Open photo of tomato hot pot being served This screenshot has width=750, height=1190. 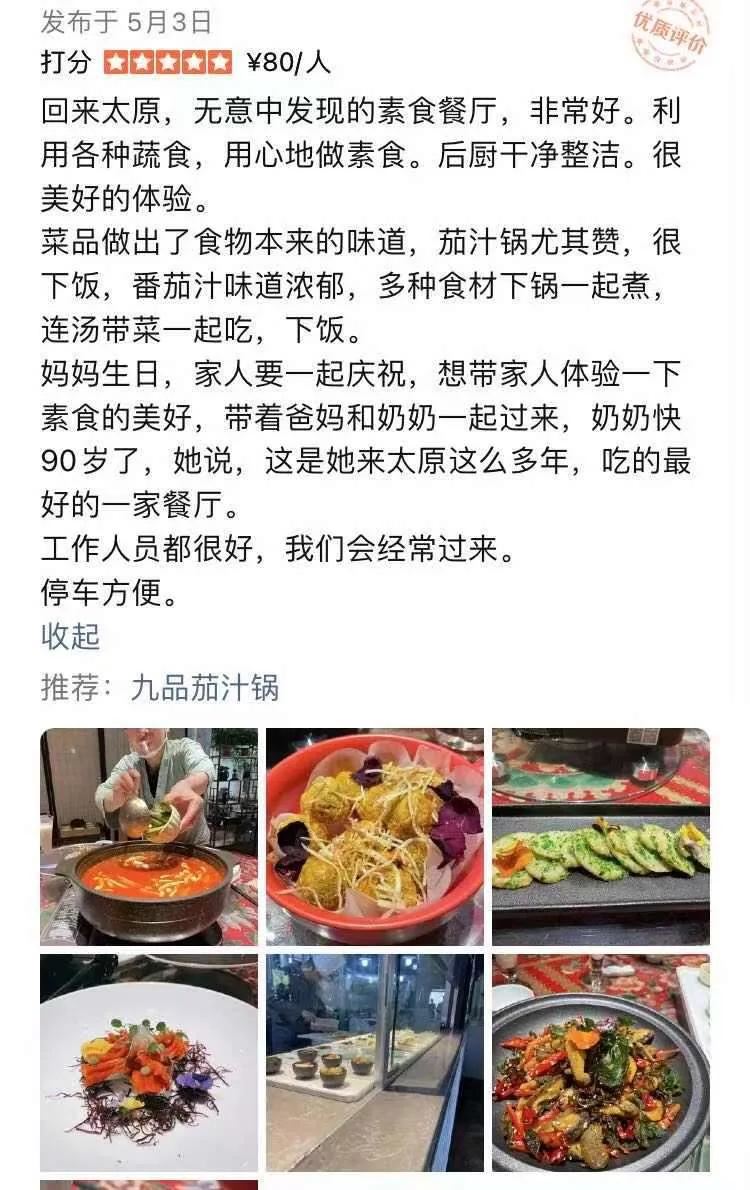[149, 836]
